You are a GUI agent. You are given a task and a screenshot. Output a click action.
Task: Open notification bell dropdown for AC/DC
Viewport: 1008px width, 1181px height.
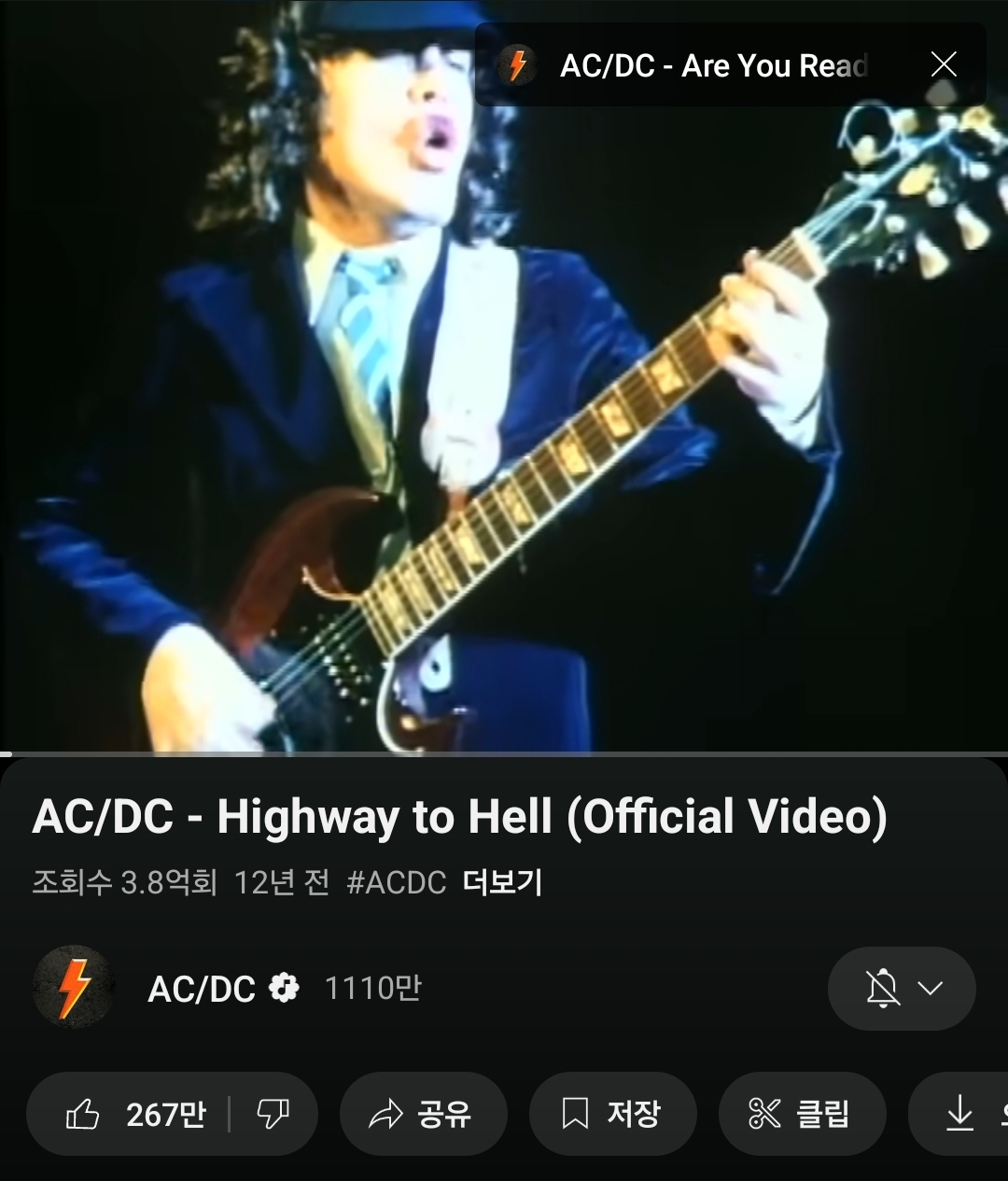[x=901, y=989]
